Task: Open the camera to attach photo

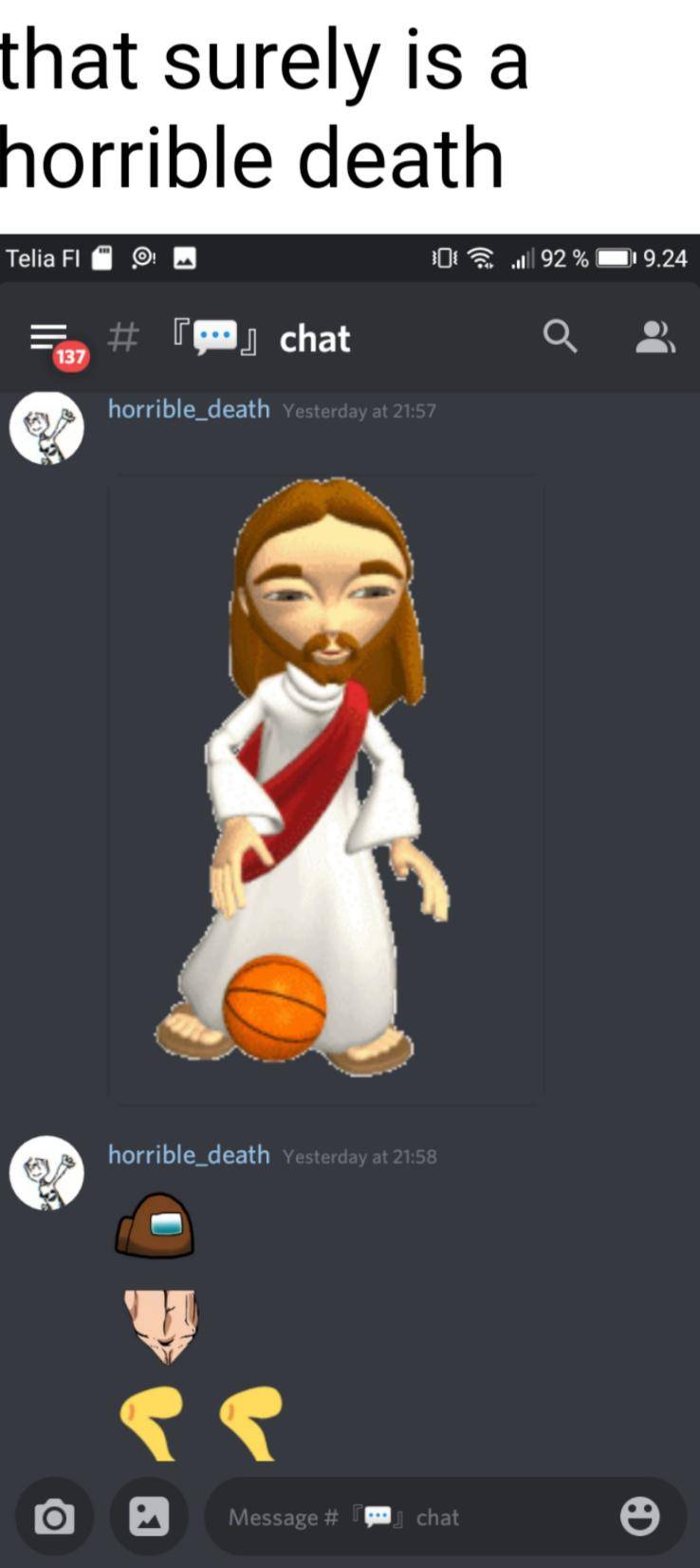Action: pos(54,1516)
